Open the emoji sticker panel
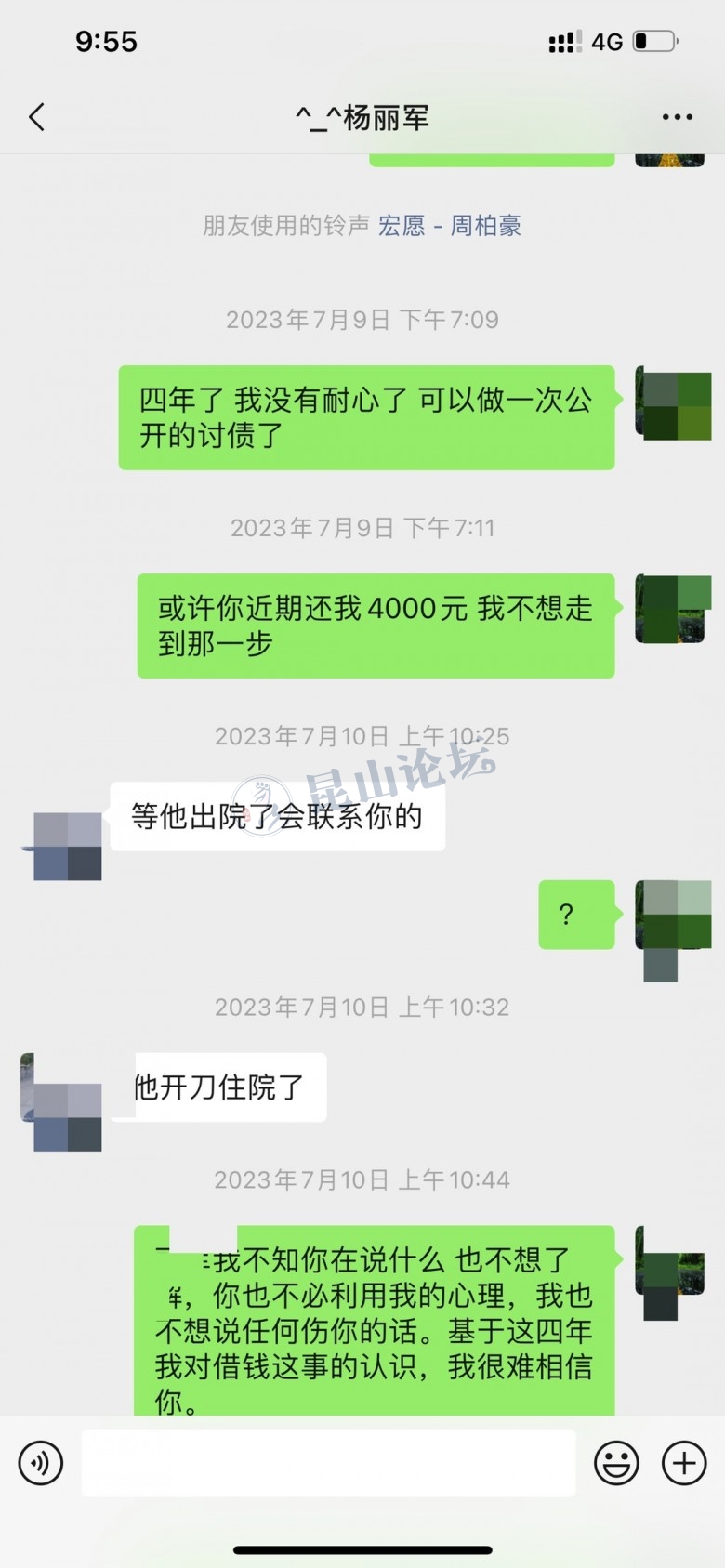 tap(616, 1463)
